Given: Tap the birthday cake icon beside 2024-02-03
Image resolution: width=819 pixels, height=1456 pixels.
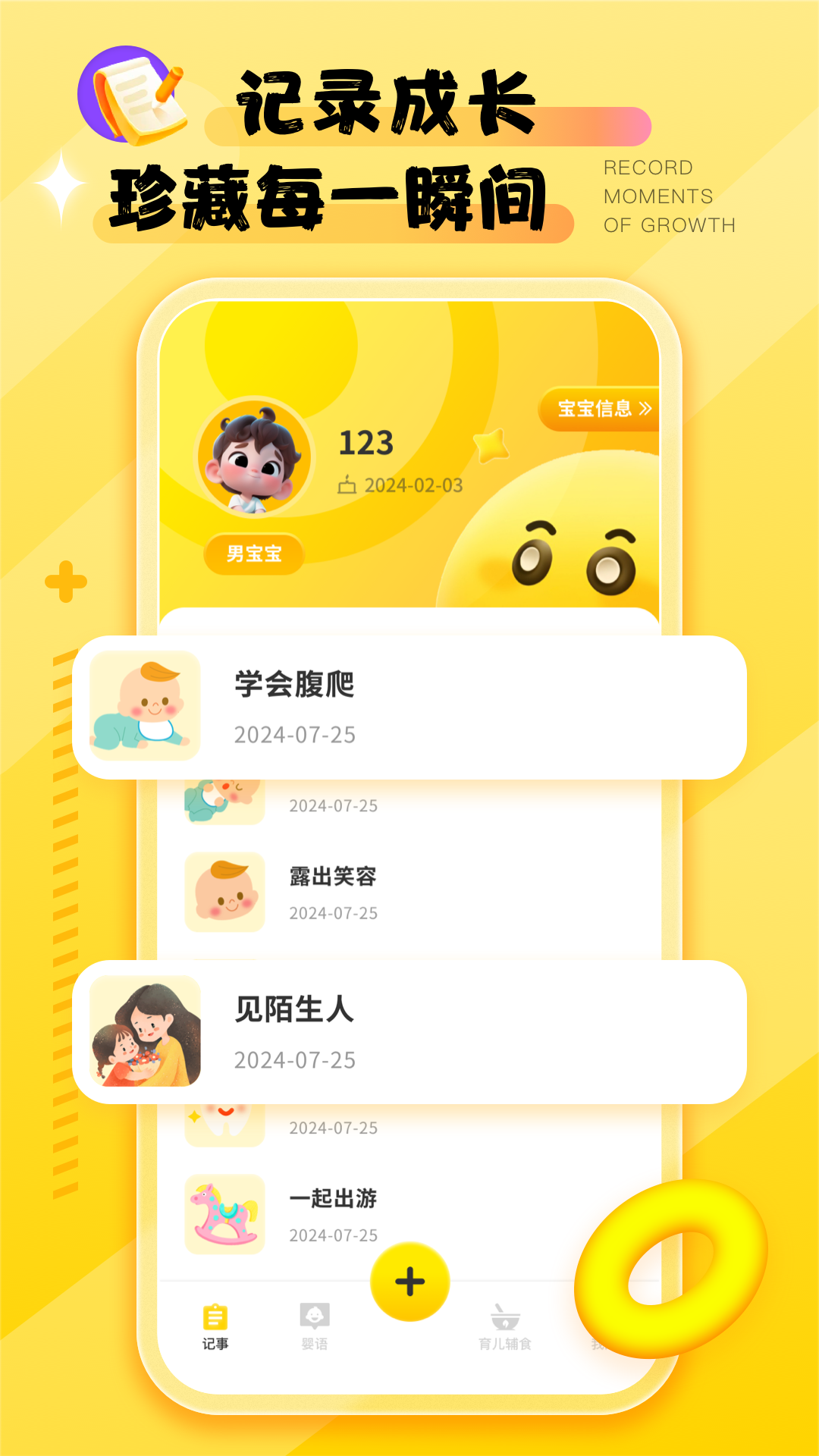Looking at the screenshot, I should click(348, 483).
